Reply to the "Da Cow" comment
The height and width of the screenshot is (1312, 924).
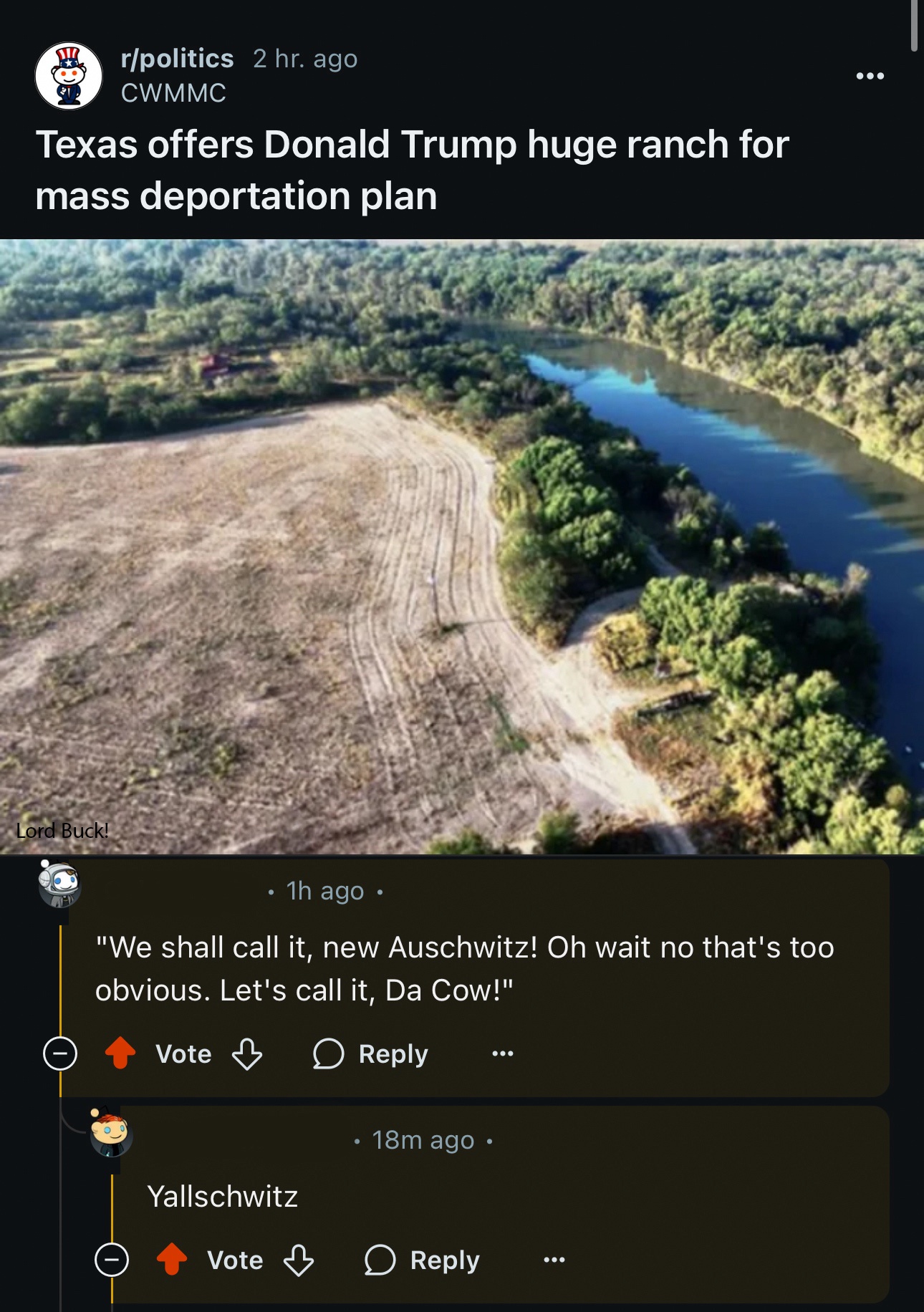(x=371, y=1054)
